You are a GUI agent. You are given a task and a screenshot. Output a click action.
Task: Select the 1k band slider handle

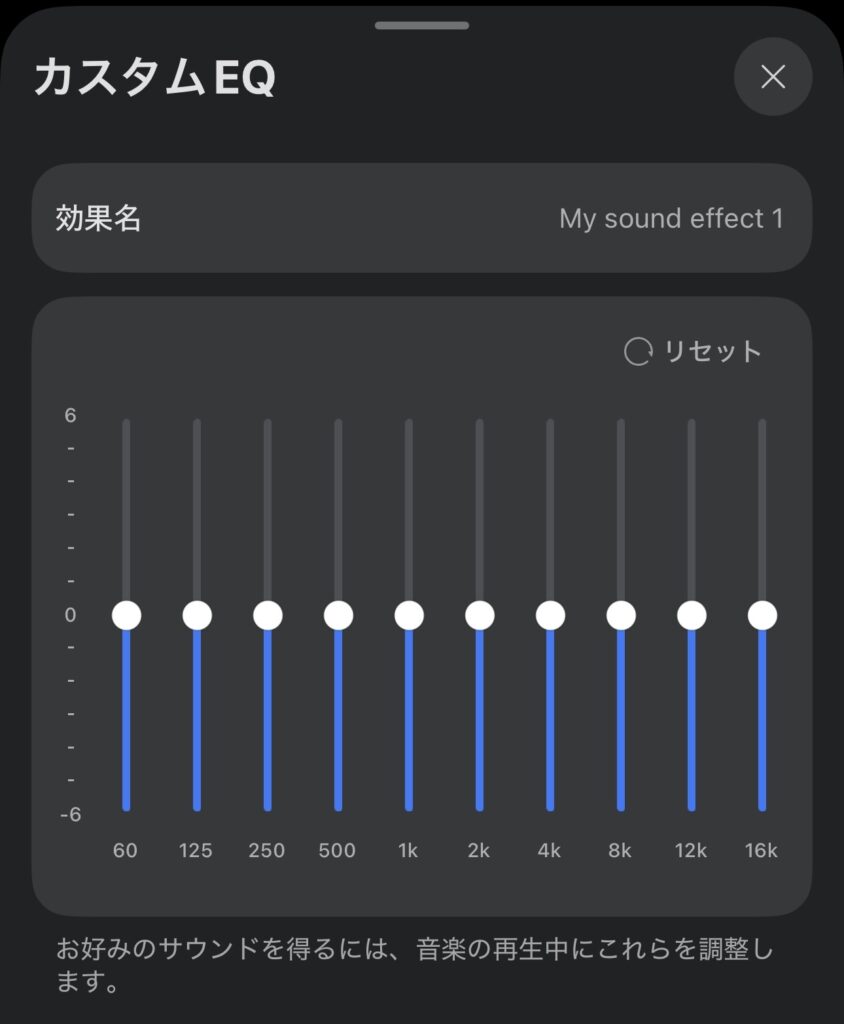(x=409, y=615)
